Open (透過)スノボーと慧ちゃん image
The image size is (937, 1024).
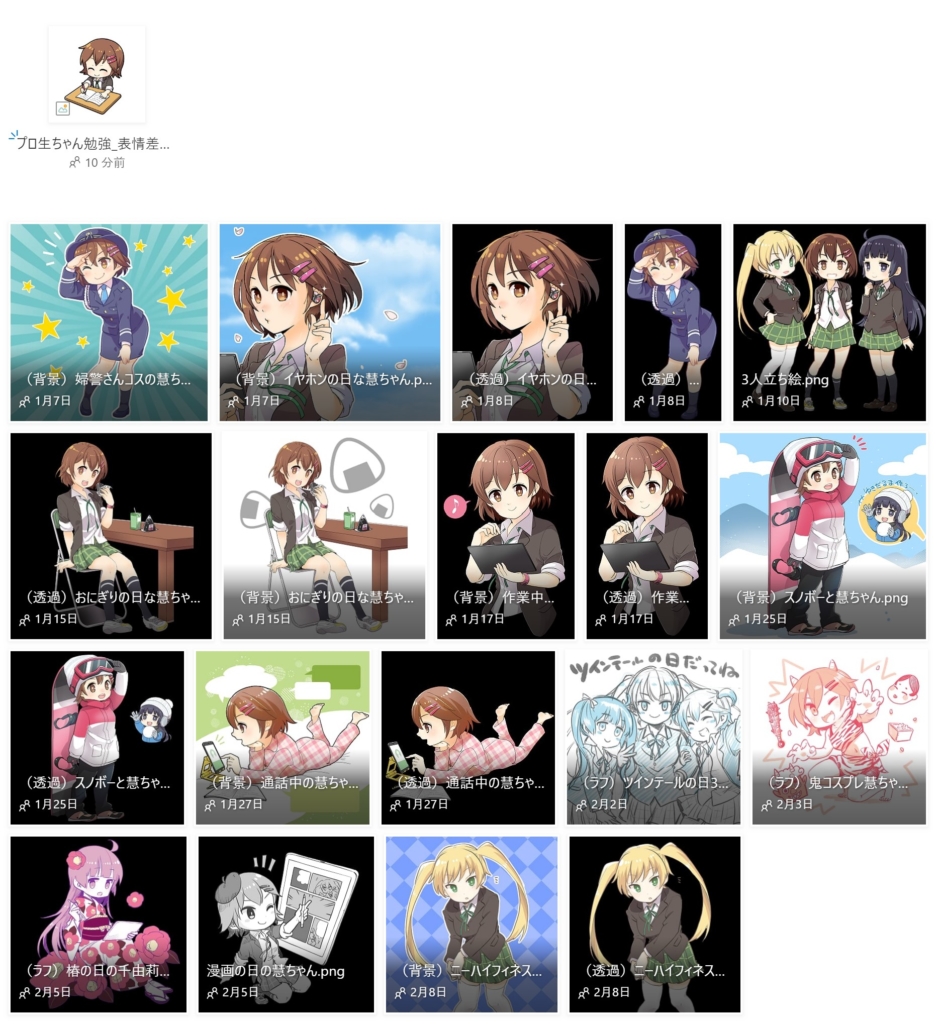click(97, 737)
